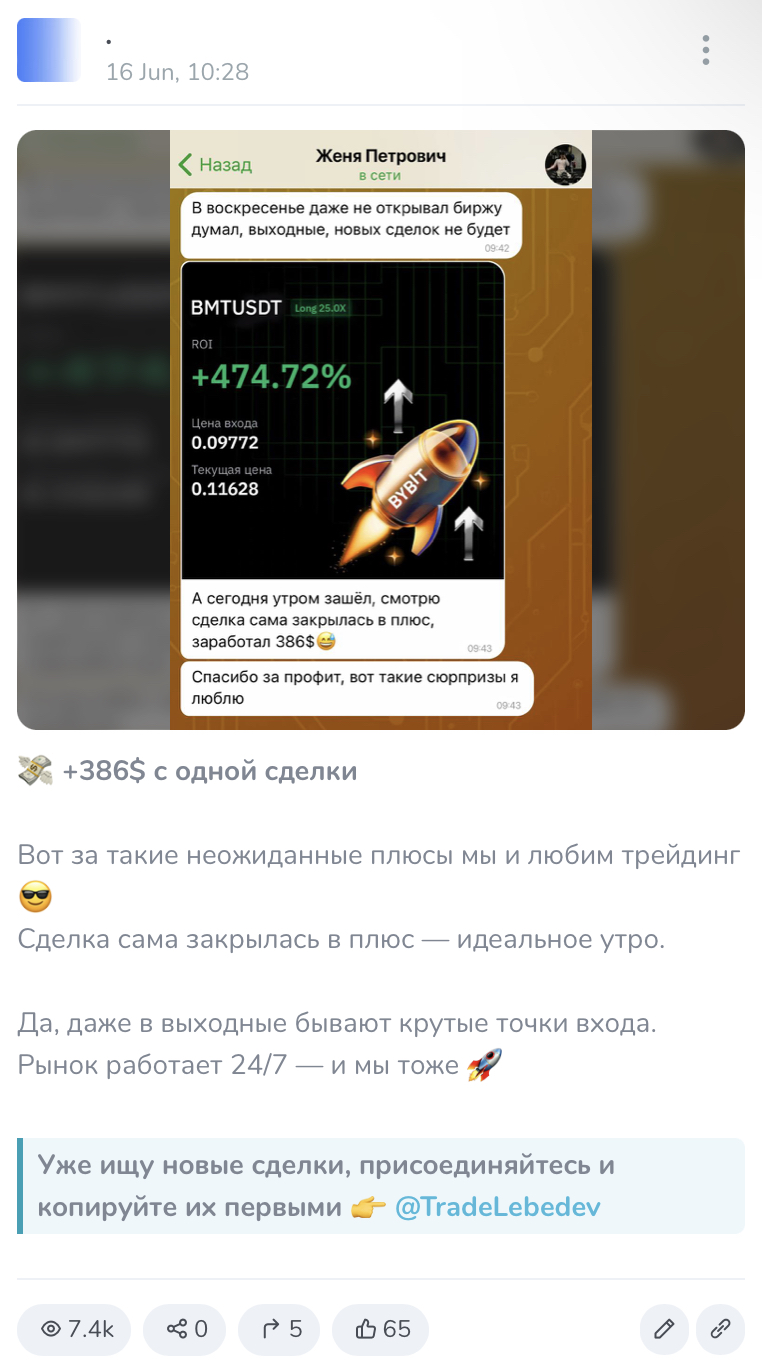View the 5 forwards
This screenshot has height=1366, width=762.
click(x=281, y=1329)
